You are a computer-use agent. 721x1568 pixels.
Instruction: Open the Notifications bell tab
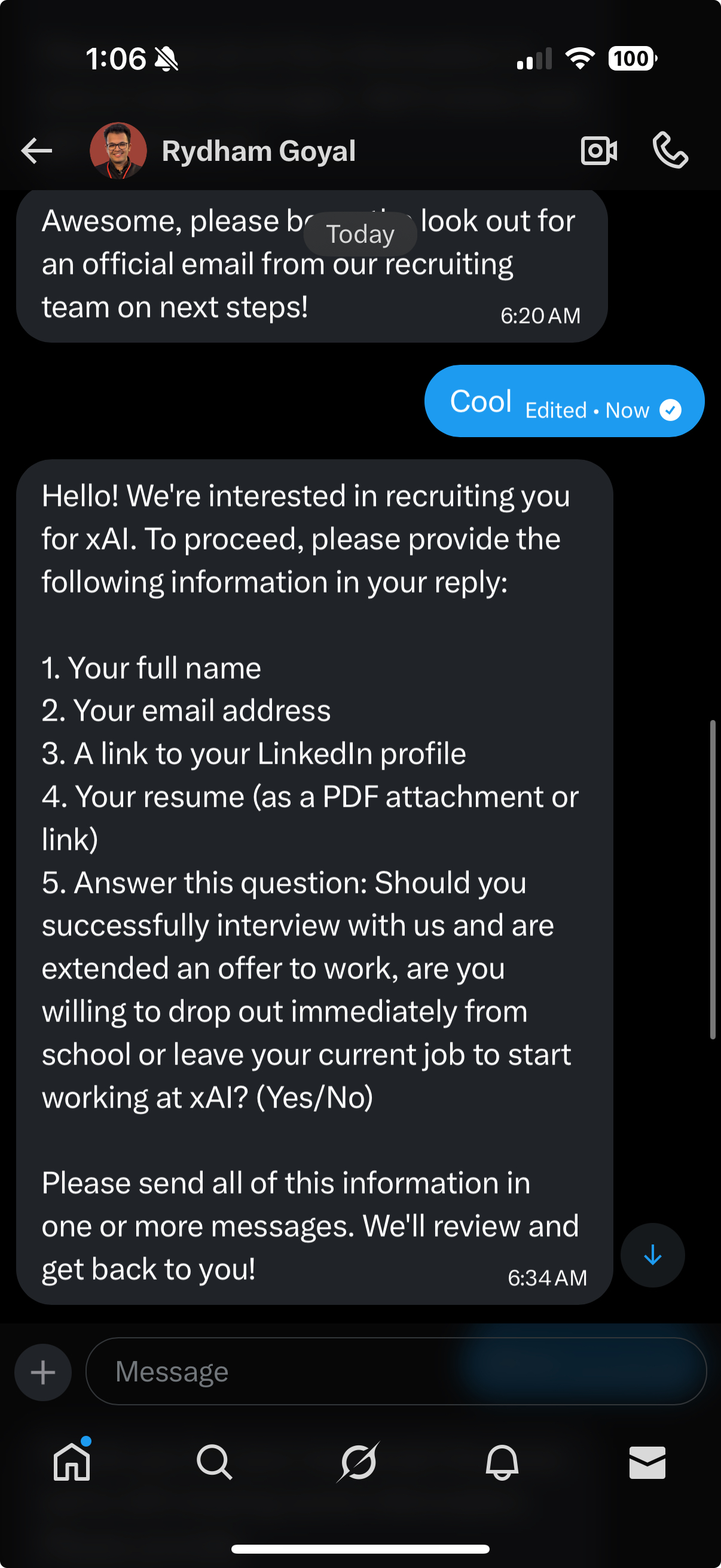click(x=502, y=1462)
